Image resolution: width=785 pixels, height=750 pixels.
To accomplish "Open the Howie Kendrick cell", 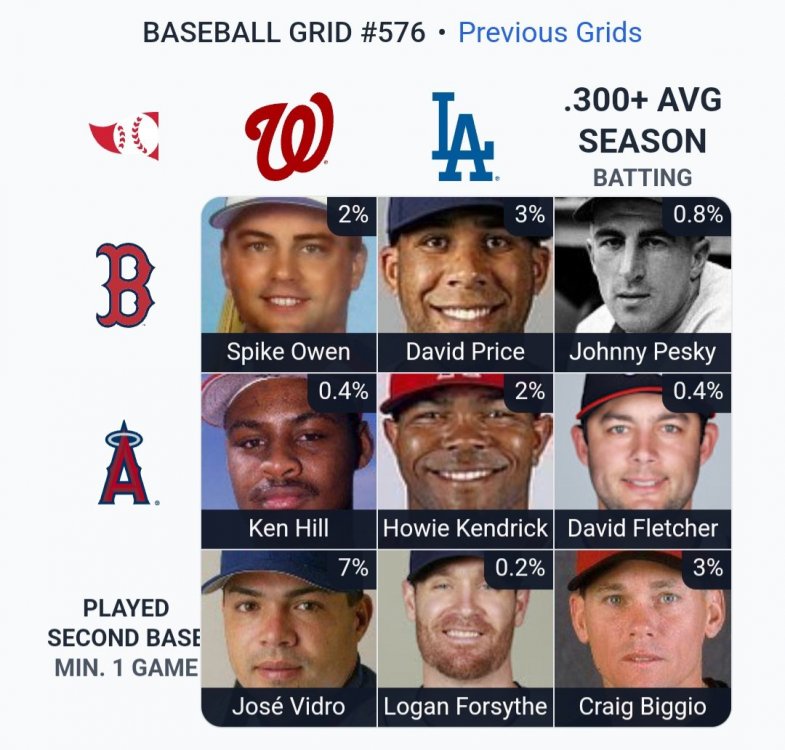I will click(x=465, y=461).
